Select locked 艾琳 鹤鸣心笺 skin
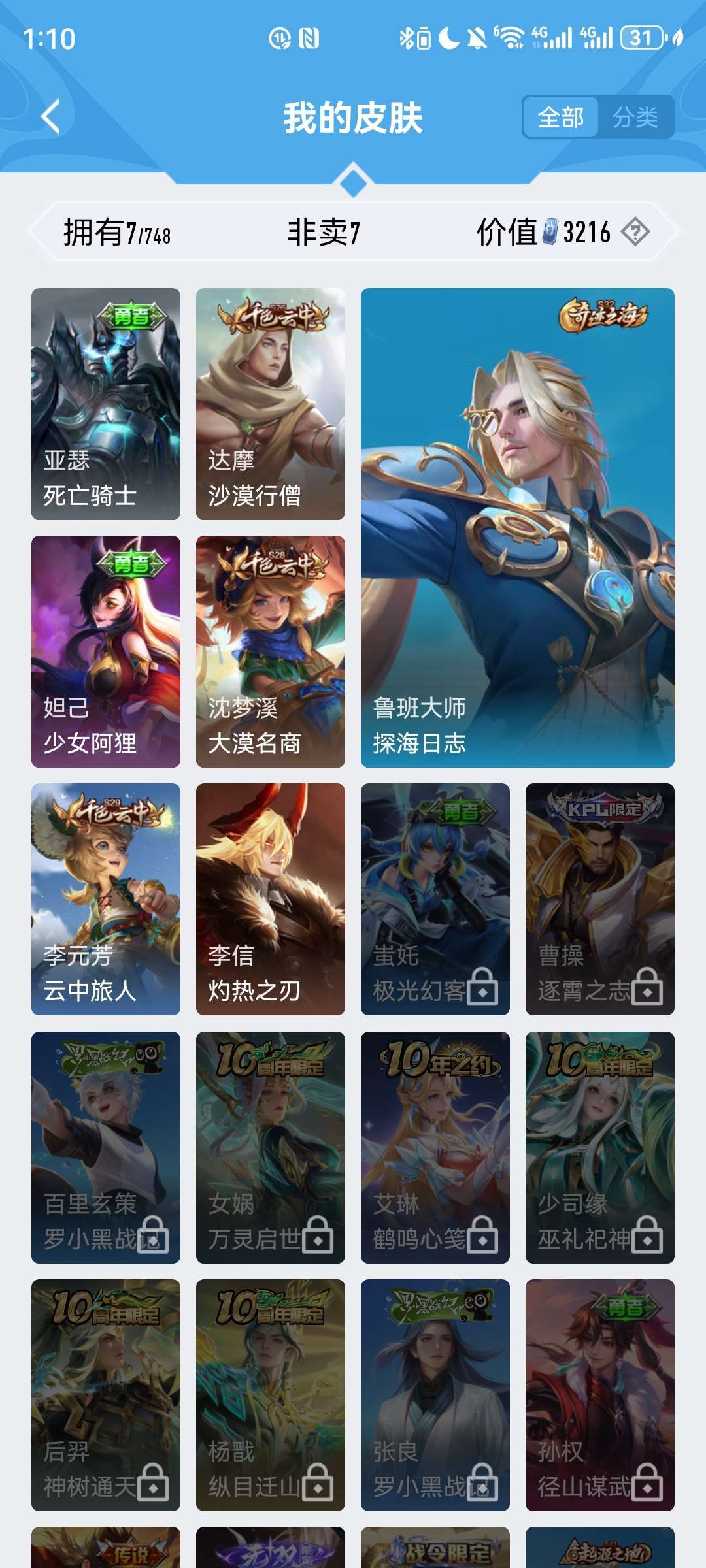Screen dimensions: 706x1568 click(435, 1147)
